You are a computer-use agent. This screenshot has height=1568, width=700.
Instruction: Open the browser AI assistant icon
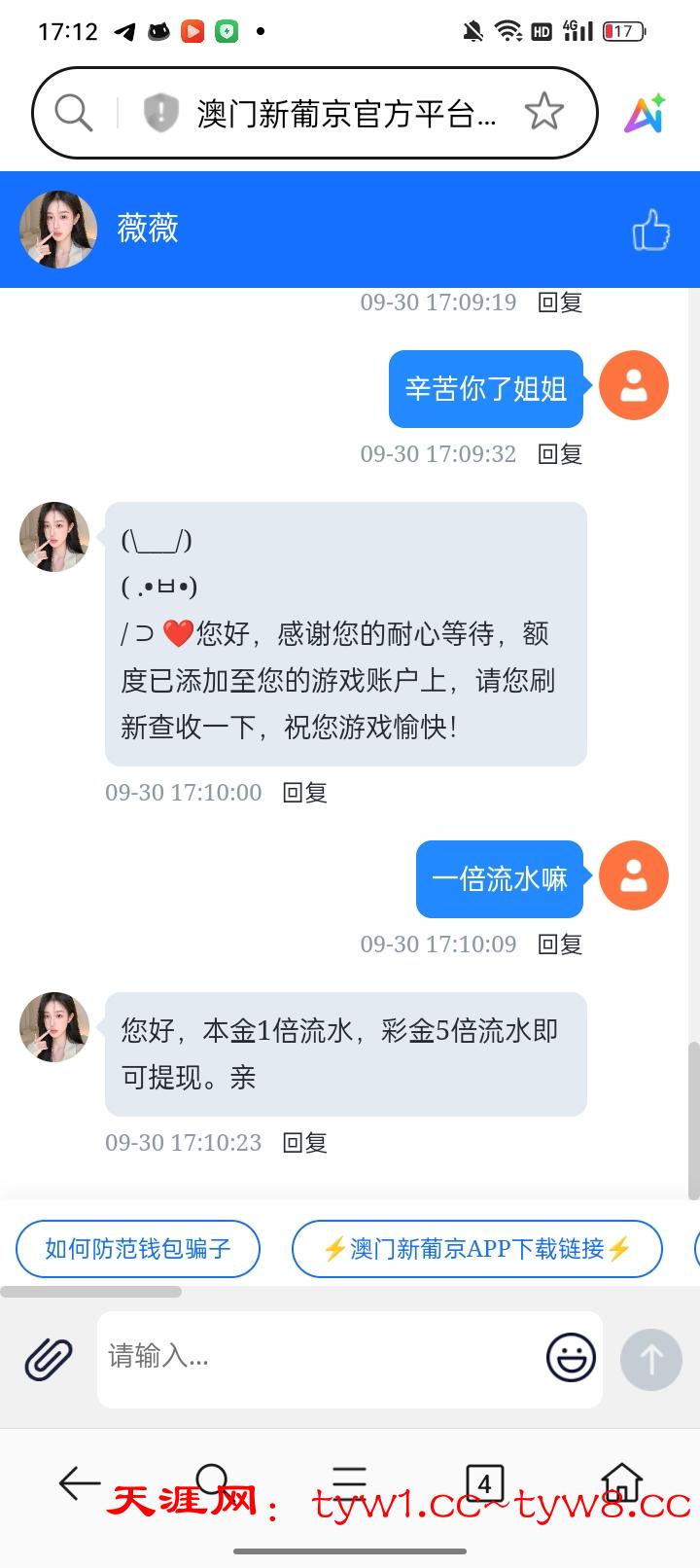tap(645, 114)
